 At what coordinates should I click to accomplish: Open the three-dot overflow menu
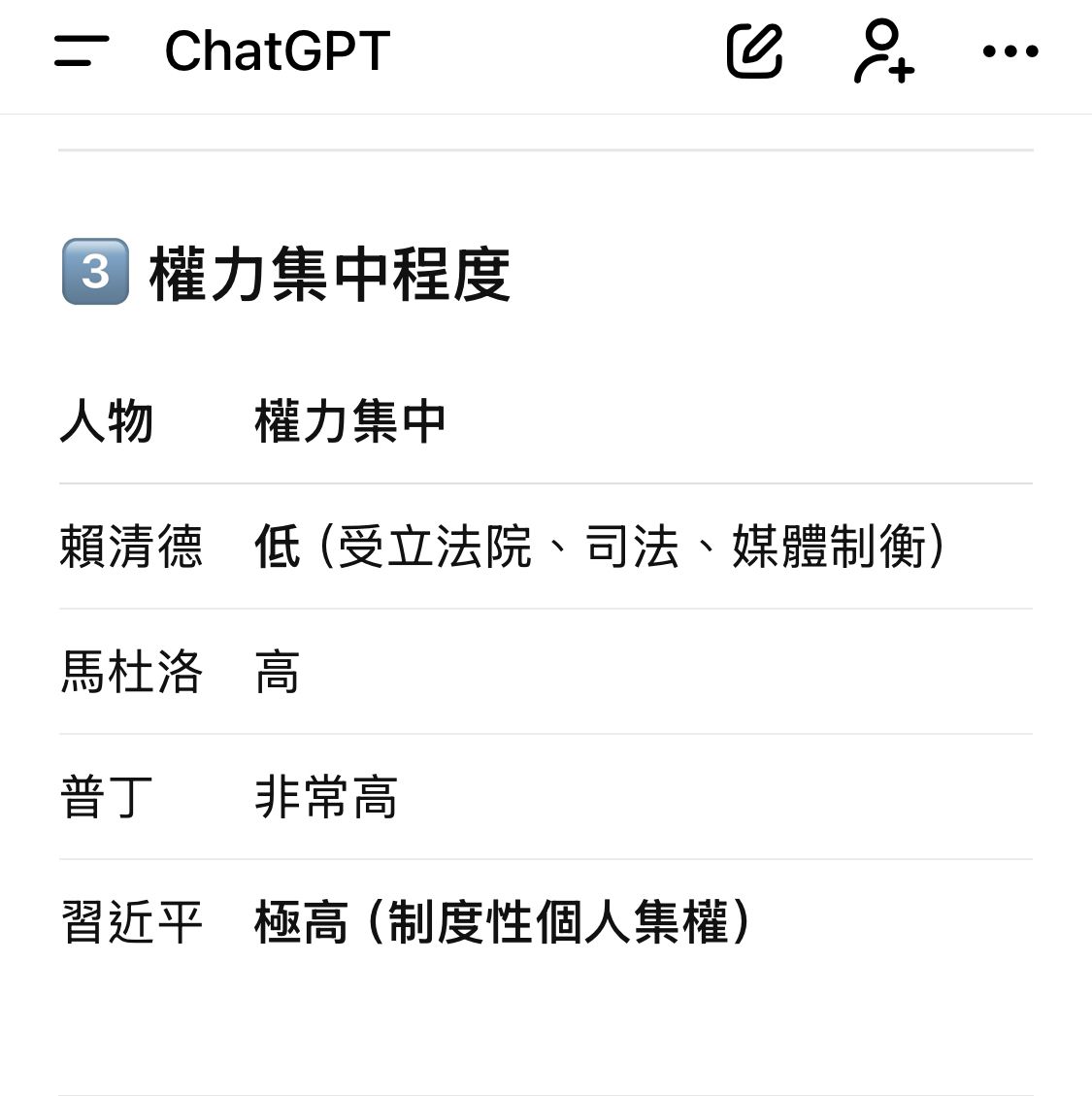(x=1009, y=51)
